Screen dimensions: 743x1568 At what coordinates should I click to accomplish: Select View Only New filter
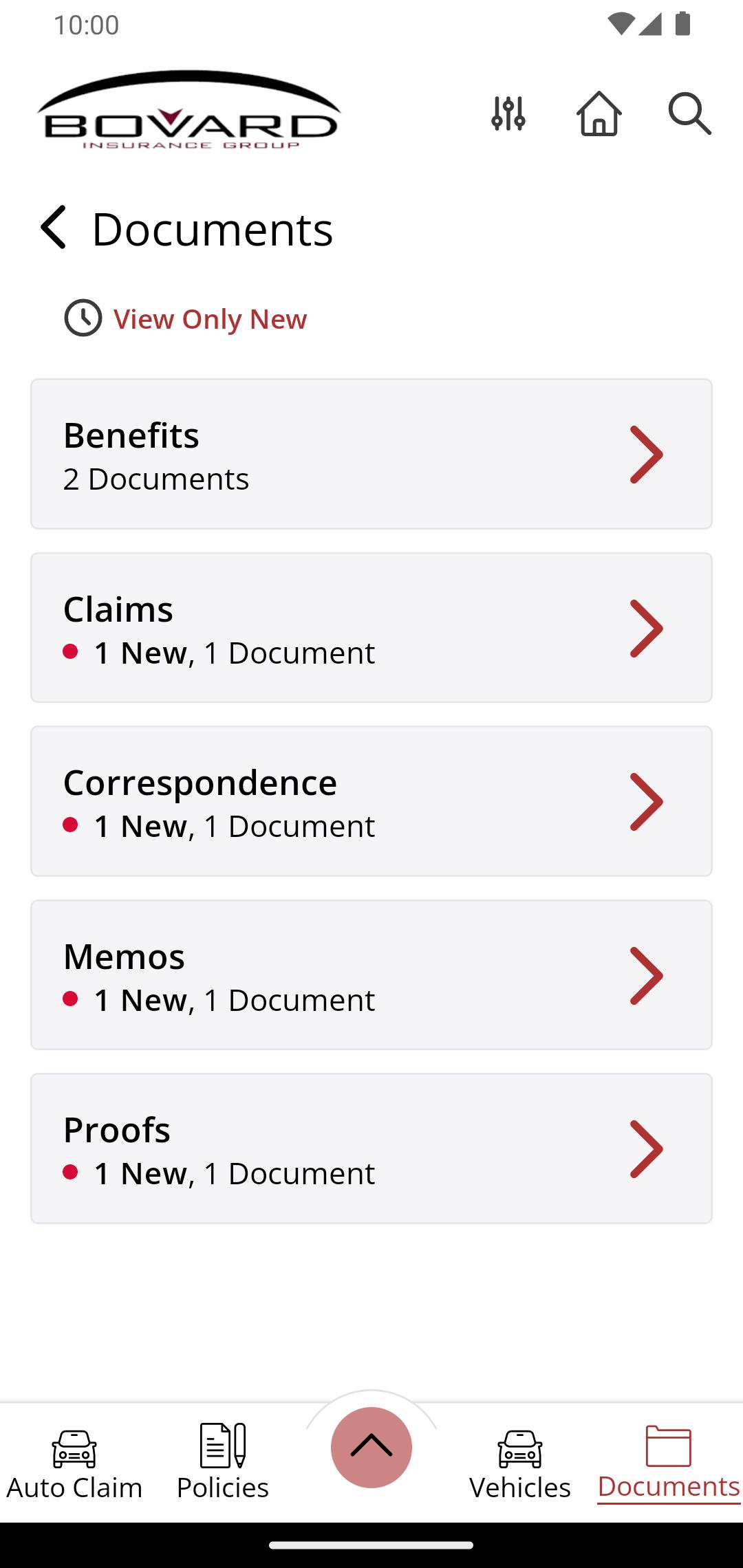[186, 318]
